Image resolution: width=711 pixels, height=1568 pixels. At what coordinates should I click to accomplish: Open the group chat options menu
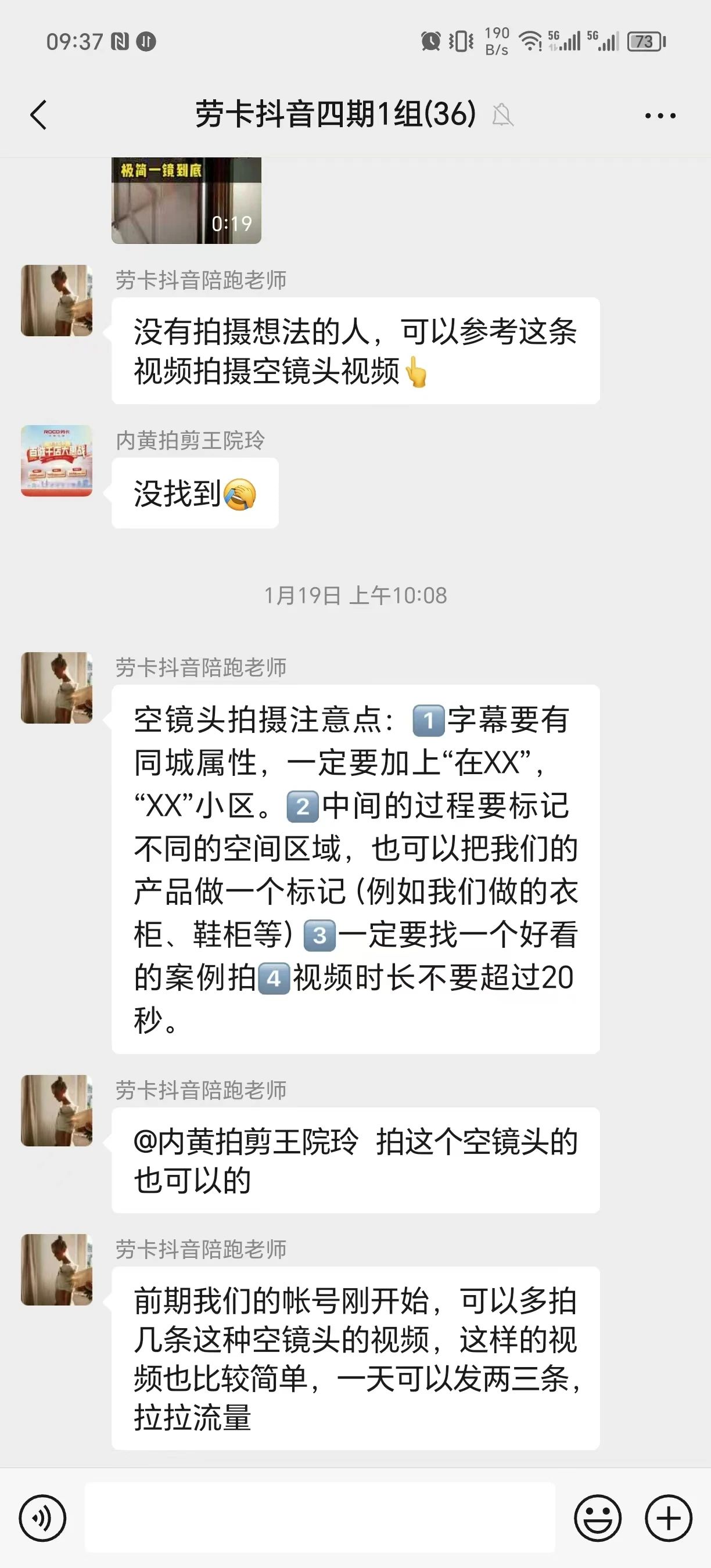point(660,115)
